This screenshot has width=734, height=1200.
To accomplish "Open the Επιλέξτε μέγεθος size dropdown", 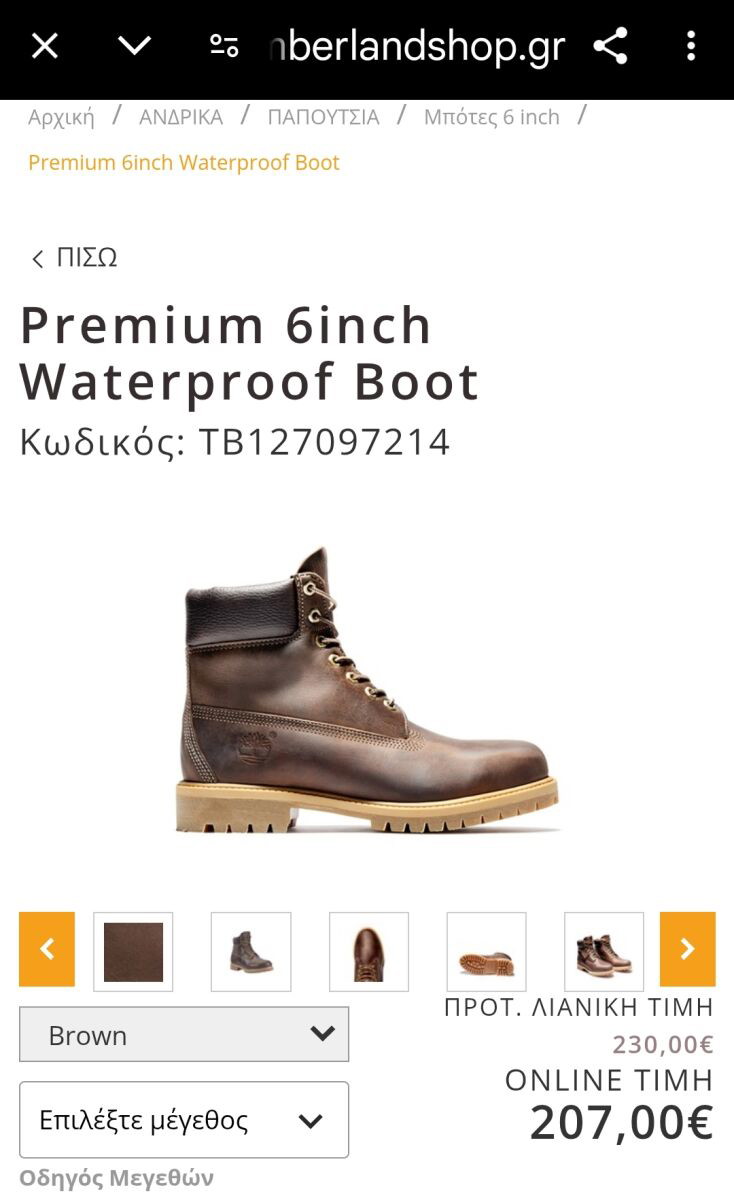I will [x=184, y=1120].
